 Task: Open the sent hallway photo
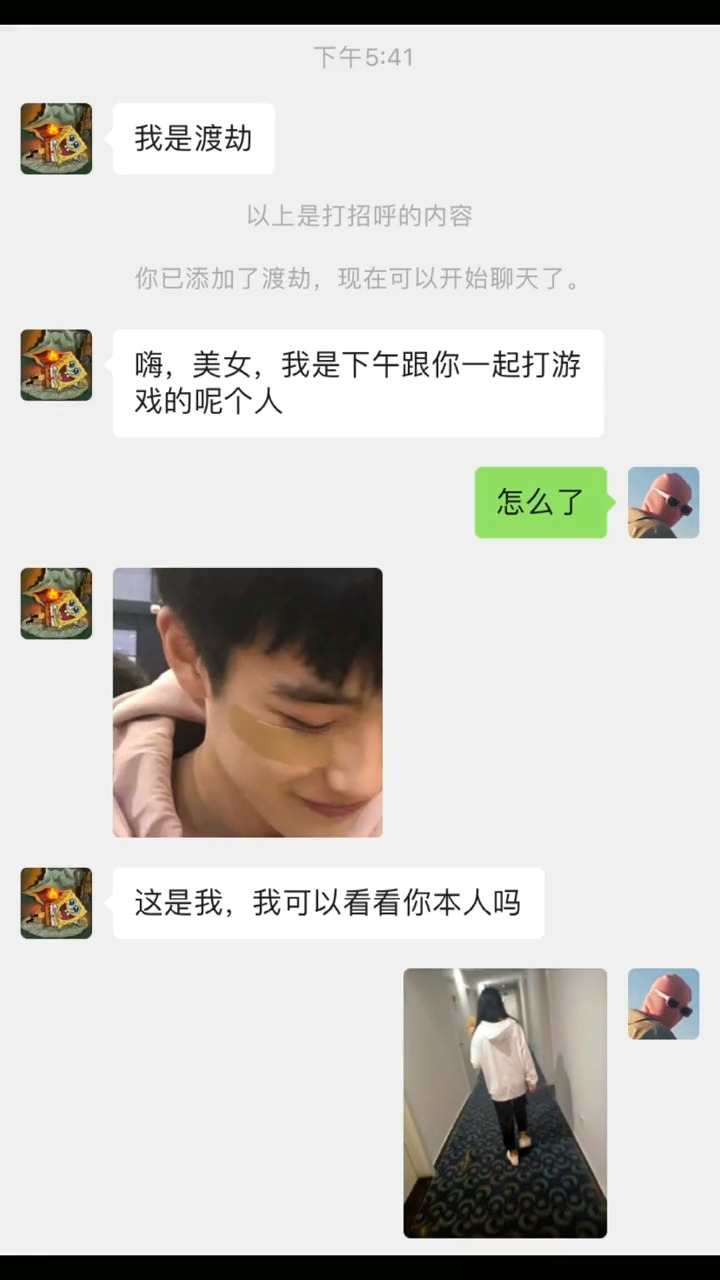(505, 1102)
